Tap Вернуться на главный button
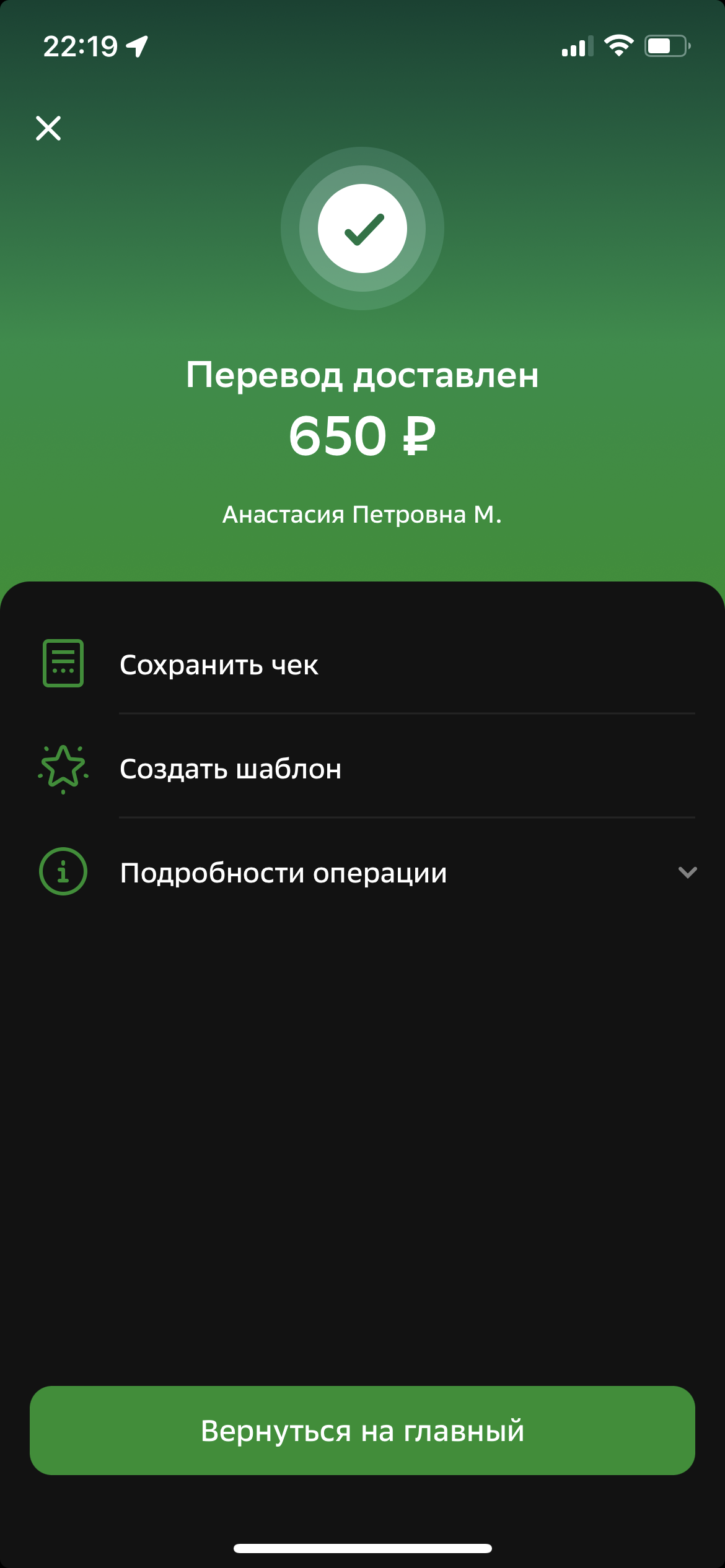 [x=362, y=1431]
